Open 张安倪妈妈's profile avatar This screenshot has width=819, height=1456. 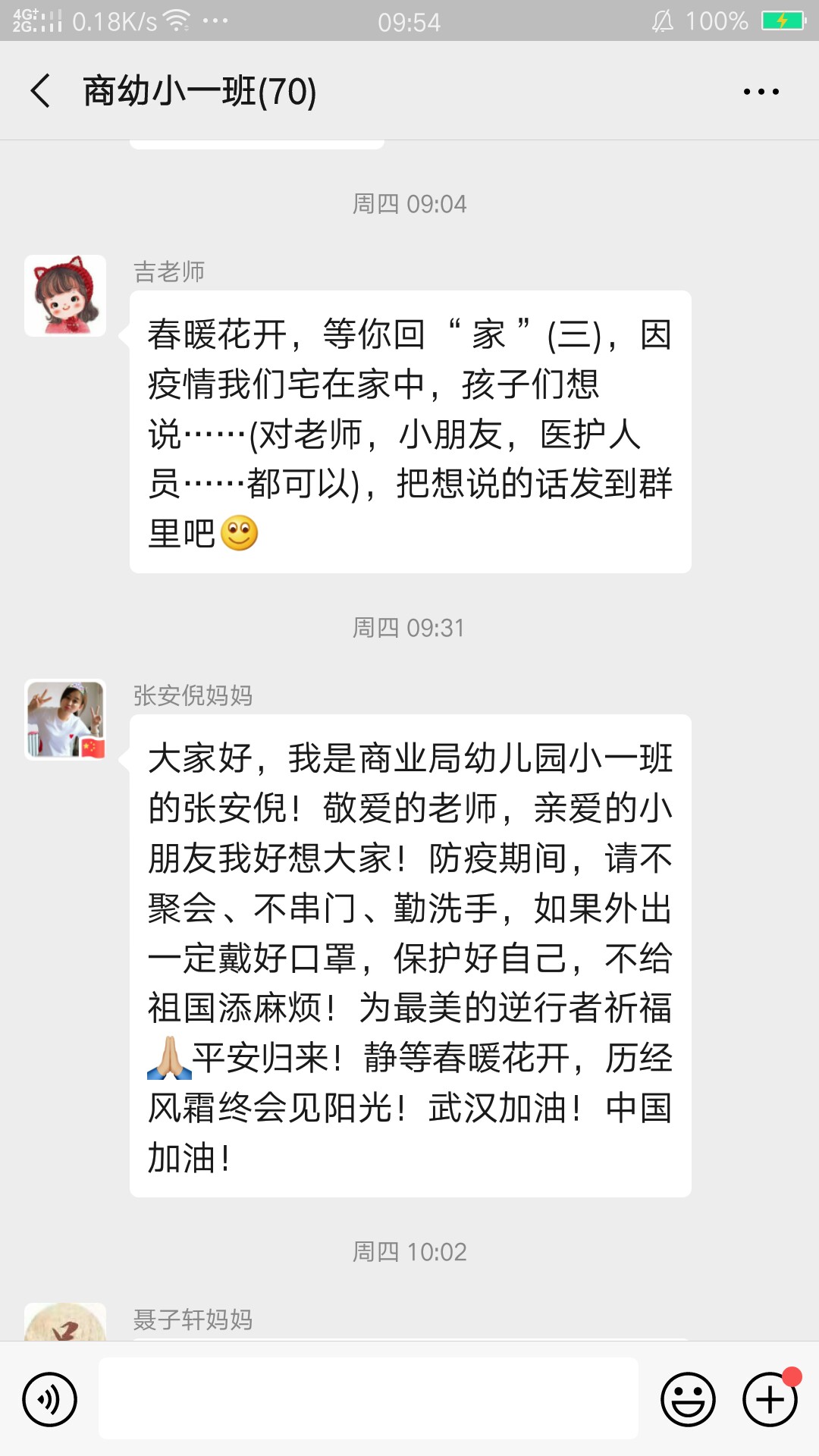(x=65, y=720)
